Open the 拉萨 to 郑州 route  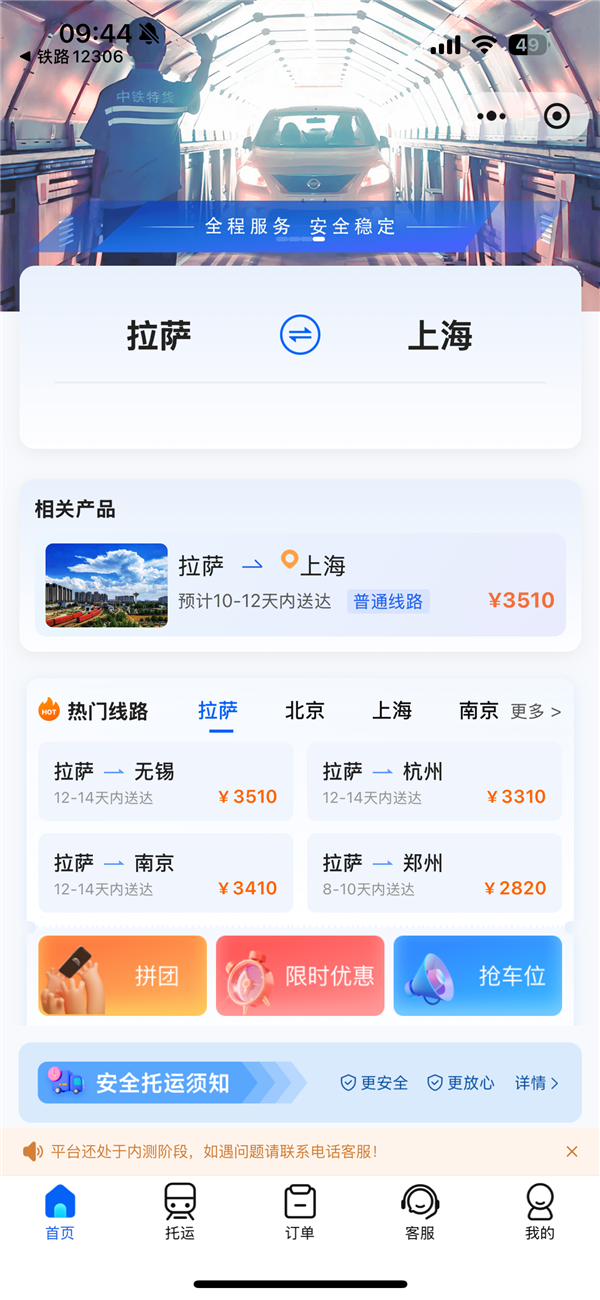click(434, 874)
